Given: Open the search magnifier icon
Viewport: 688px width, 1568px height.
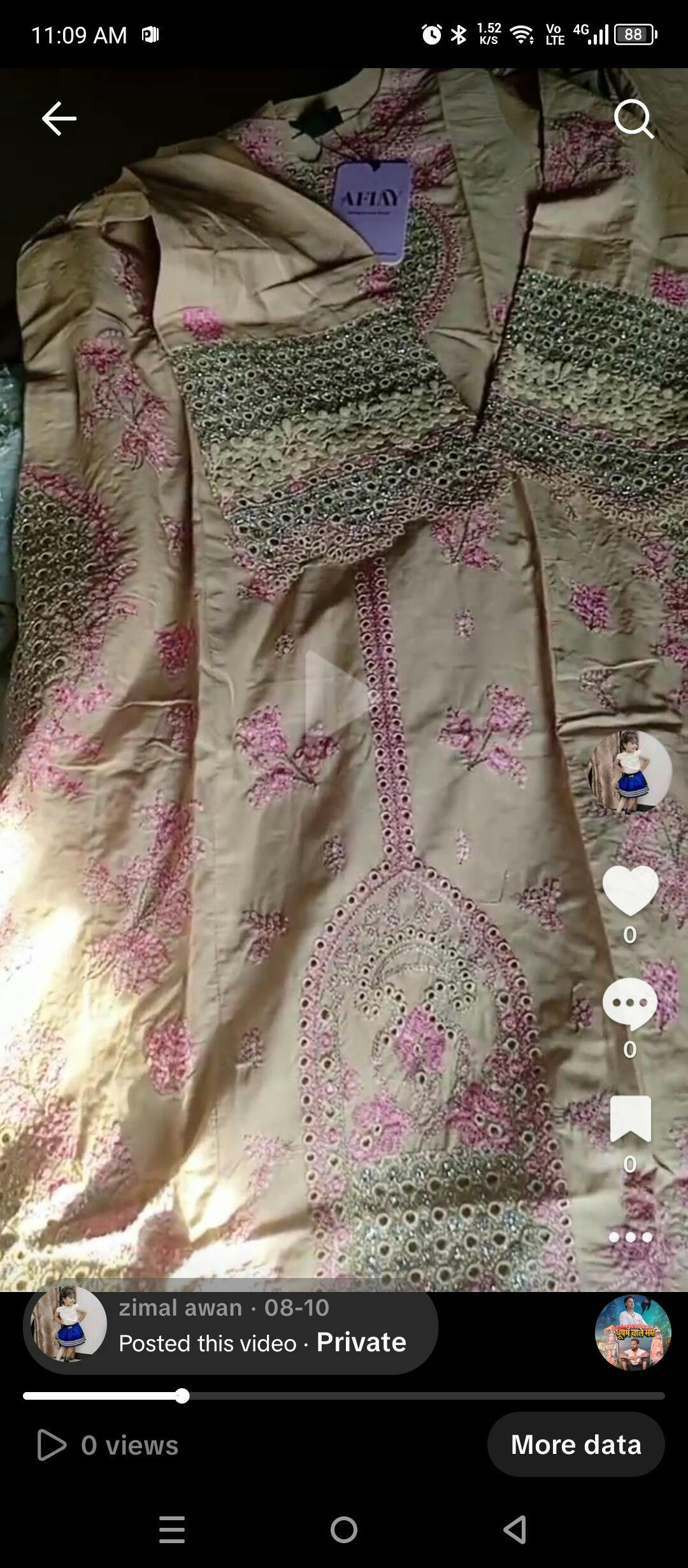Looking at the screenshot, I should 634,119.
